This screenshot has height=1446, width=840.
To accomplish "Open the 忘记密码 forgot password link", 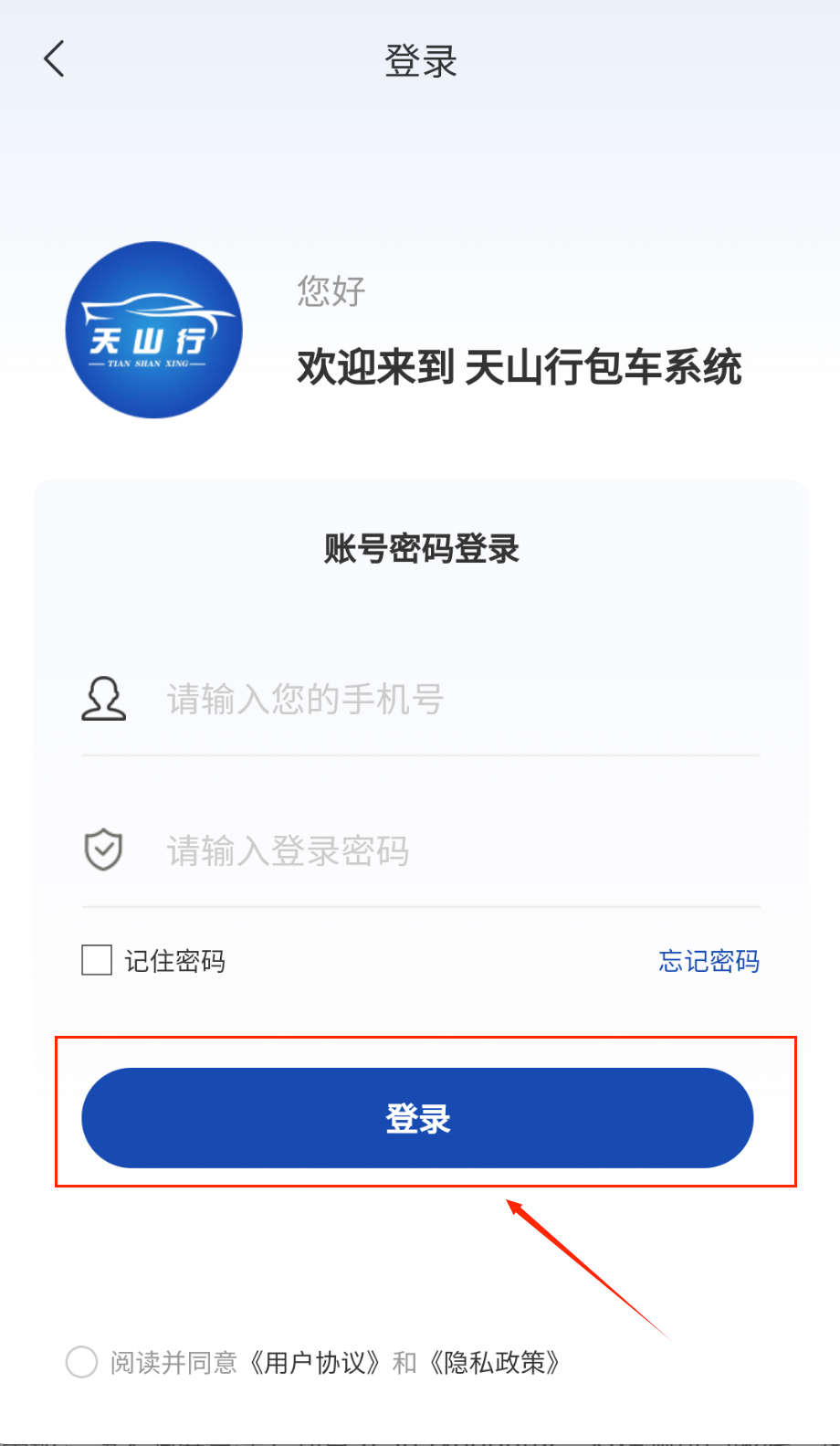I will coord(709,961).
